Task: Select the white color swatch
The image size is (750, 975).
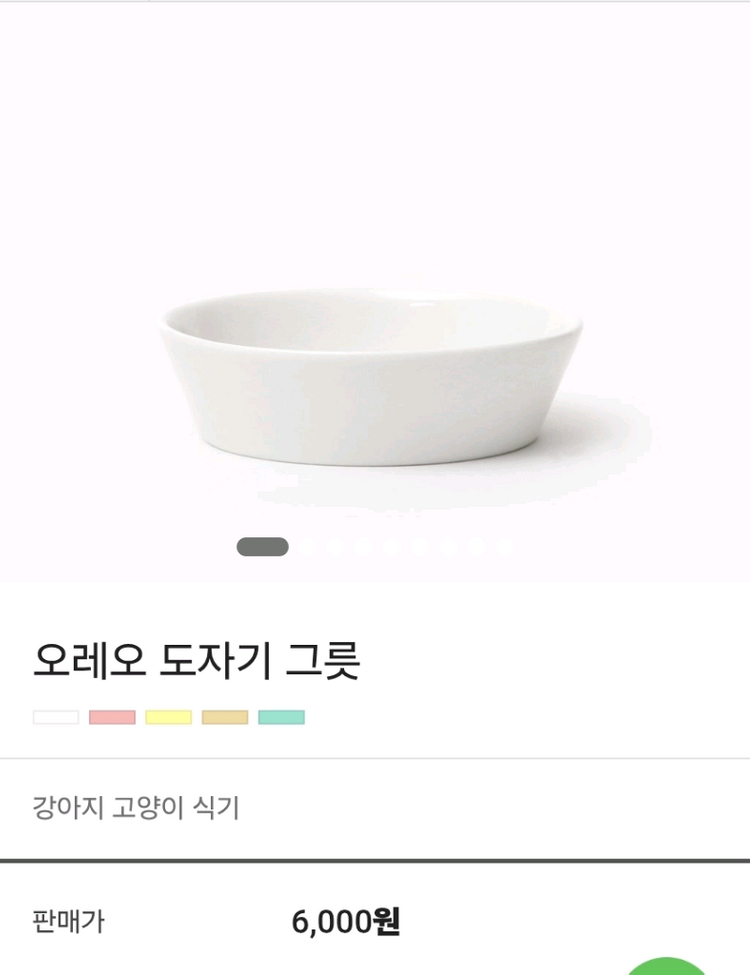Action: pyautogui.click(x=56, y=717)
